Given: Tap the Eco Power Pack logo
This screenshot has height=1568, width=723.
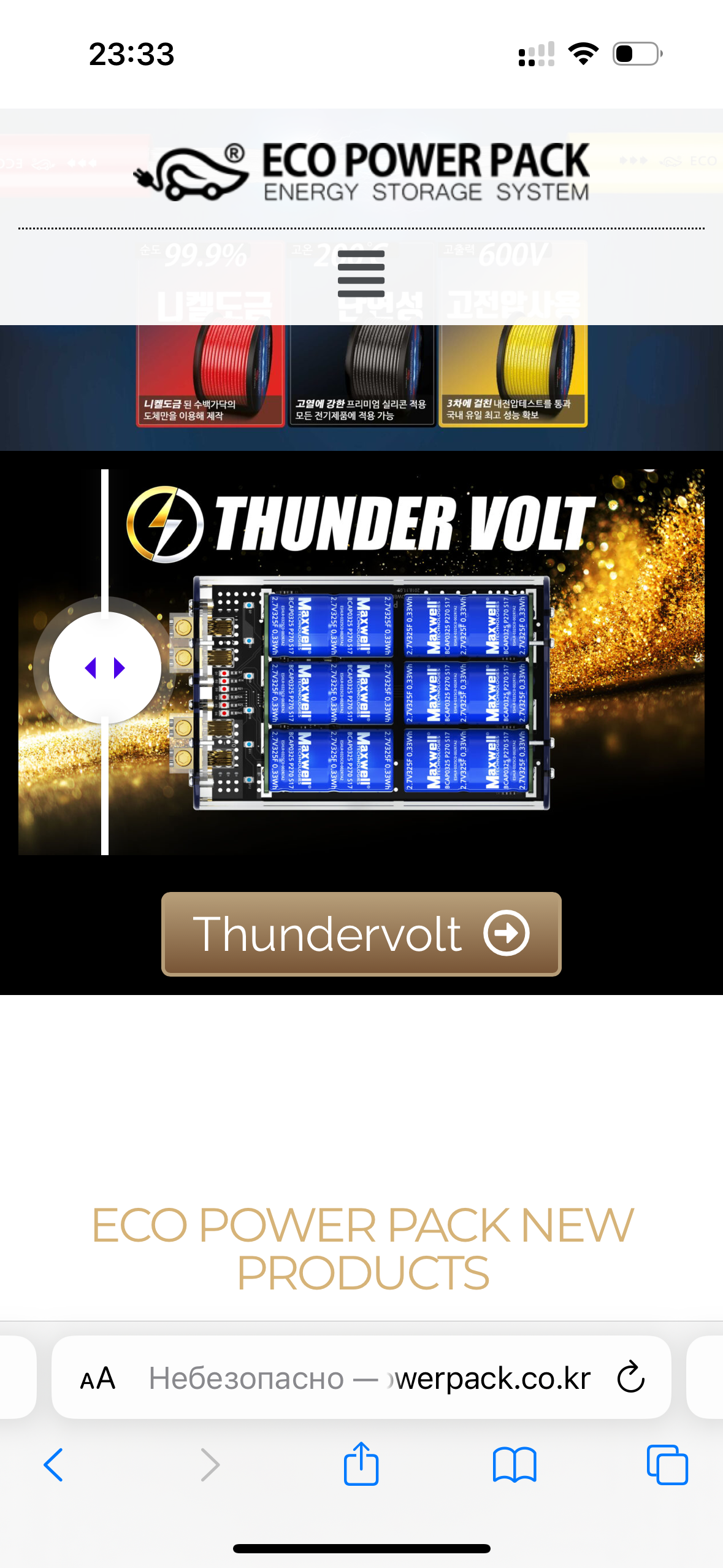Looking at the screenshot, I should 361,172.
